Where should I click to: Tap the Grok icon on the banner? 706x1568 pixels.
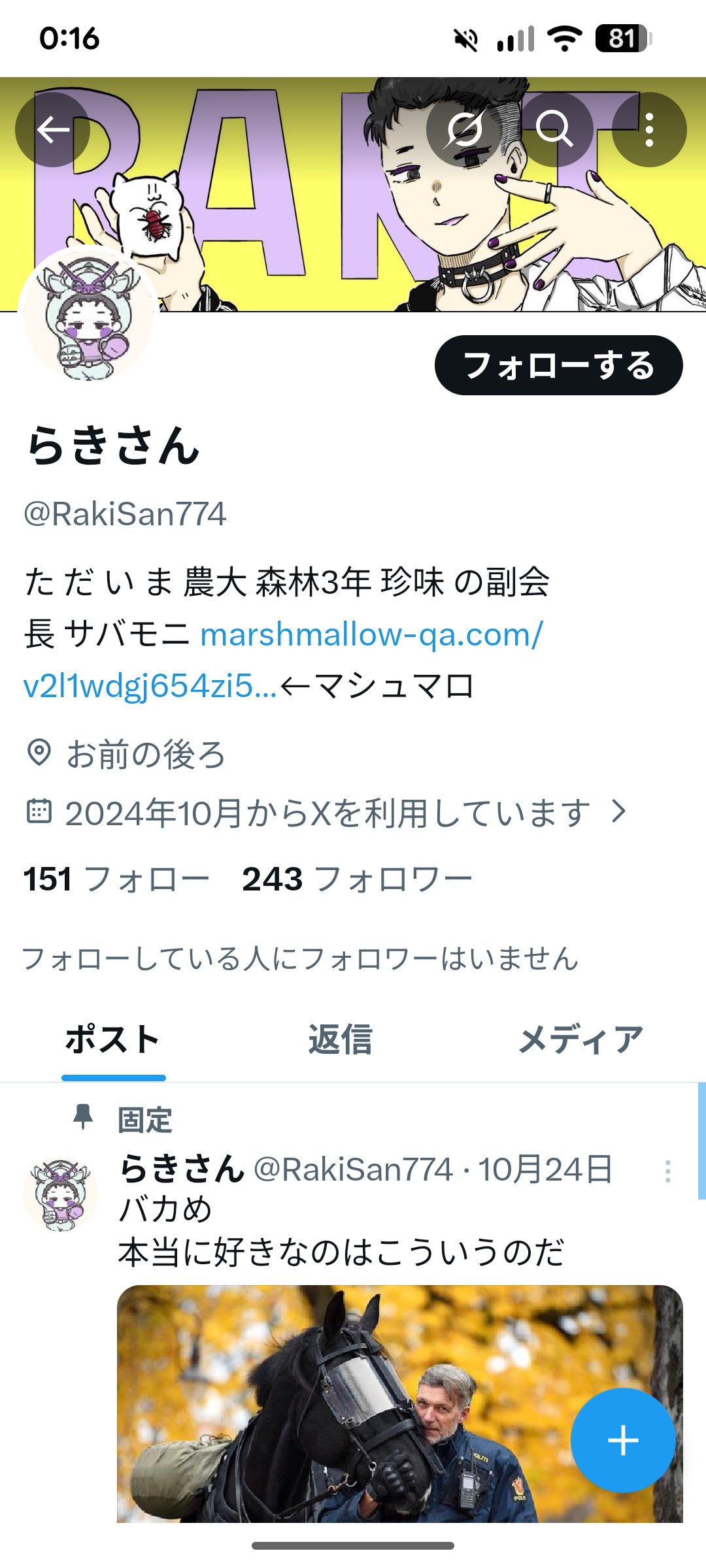pyautogui.click(x=464, y=130)
